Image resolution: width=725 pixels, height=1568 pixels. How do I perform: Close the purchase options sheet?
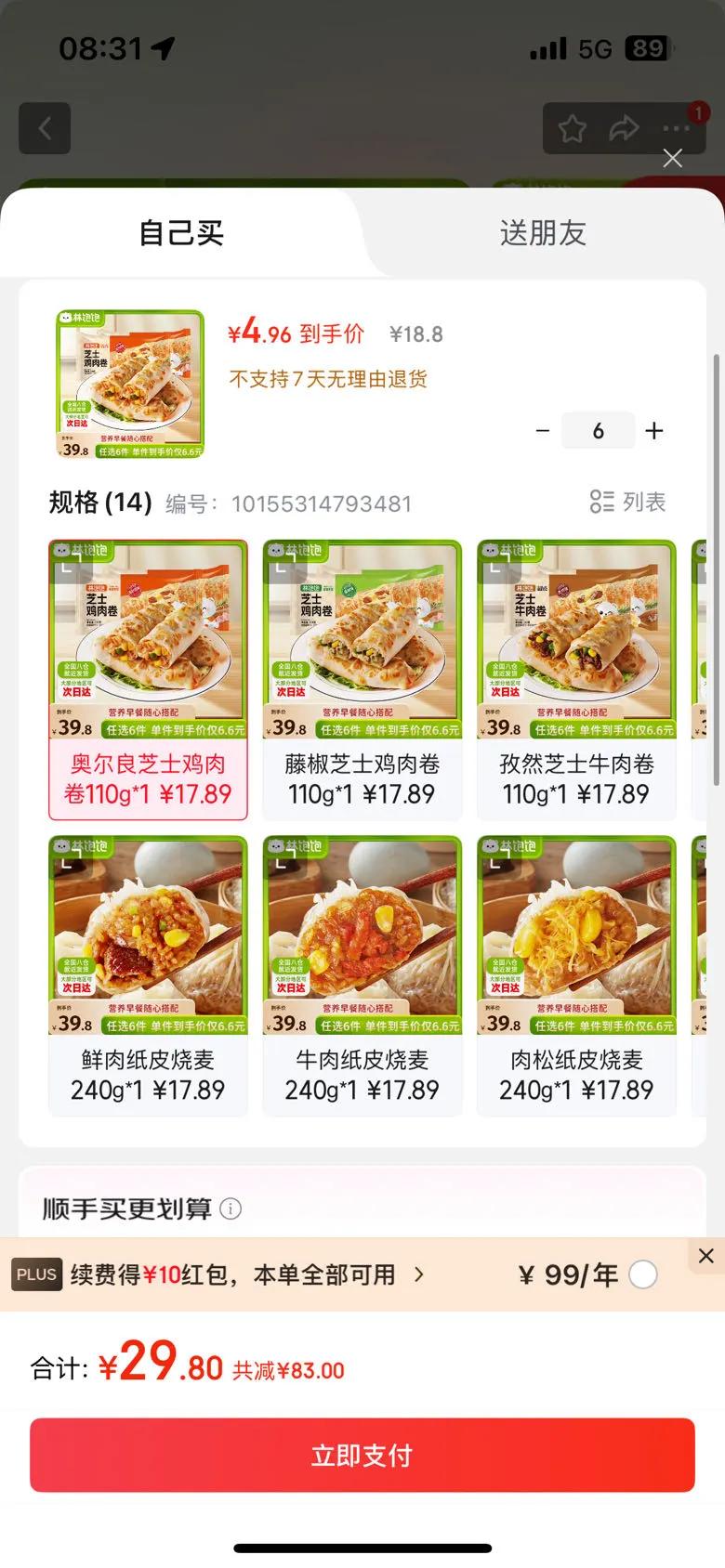tap(672, 159)
